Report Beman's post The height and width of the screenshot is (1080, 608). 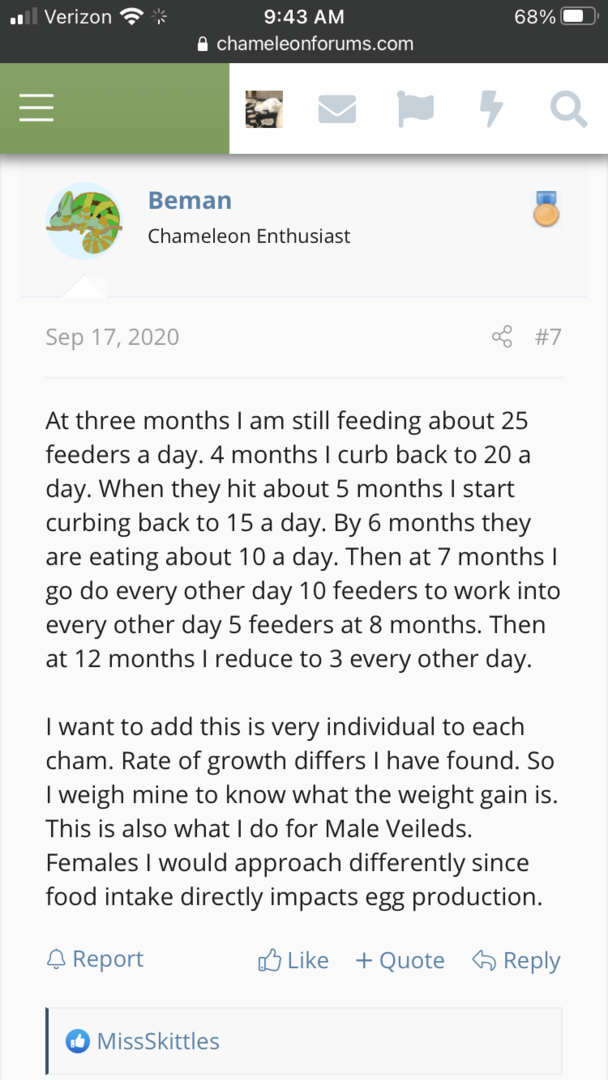click(x=95, y=959)
